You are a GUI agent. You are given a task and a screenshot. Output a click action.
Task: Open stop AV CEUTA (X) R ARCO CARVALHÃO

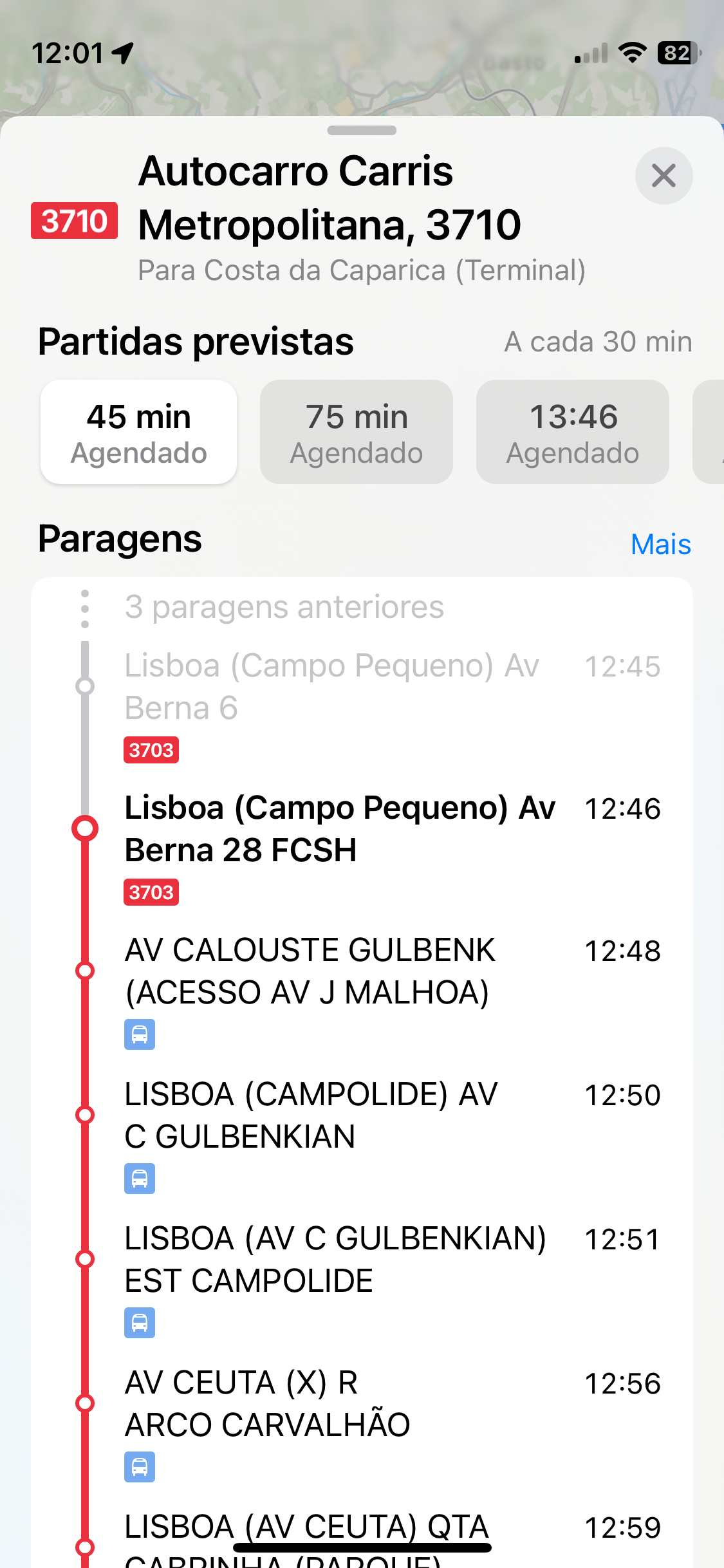pos(362,1424)
